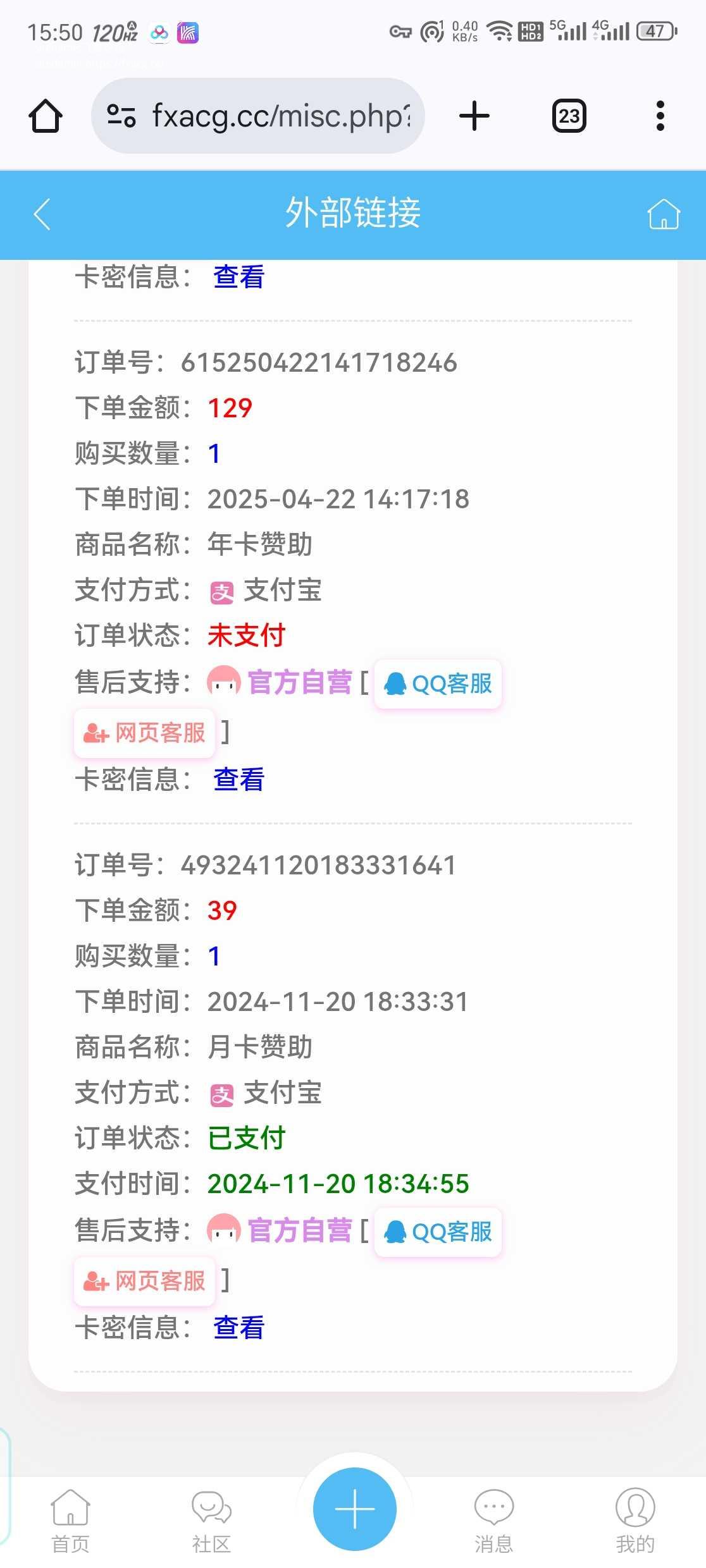
Task: Tap the browser home button
Action: (46, 116)
